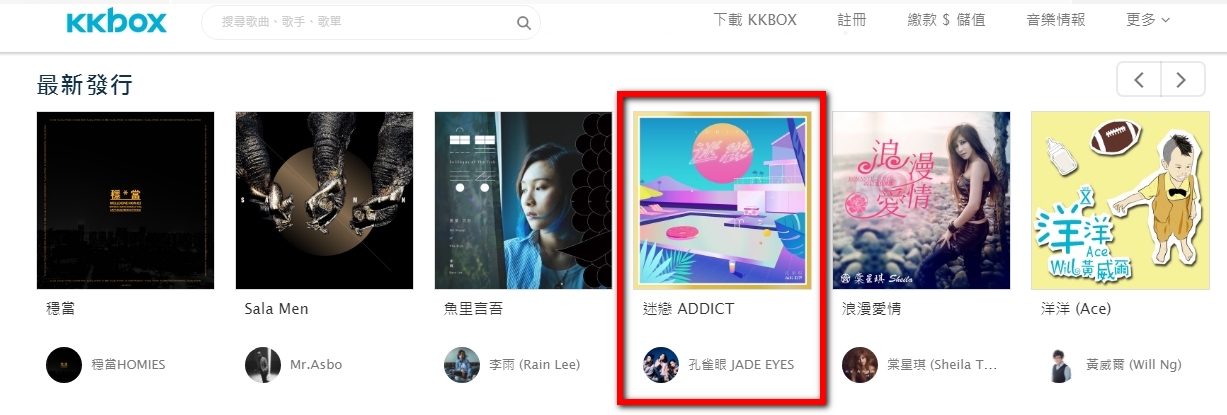Screen dimensions: 1227x415
Task: View artist 穩當HOMIES profile
Action: 127,365
